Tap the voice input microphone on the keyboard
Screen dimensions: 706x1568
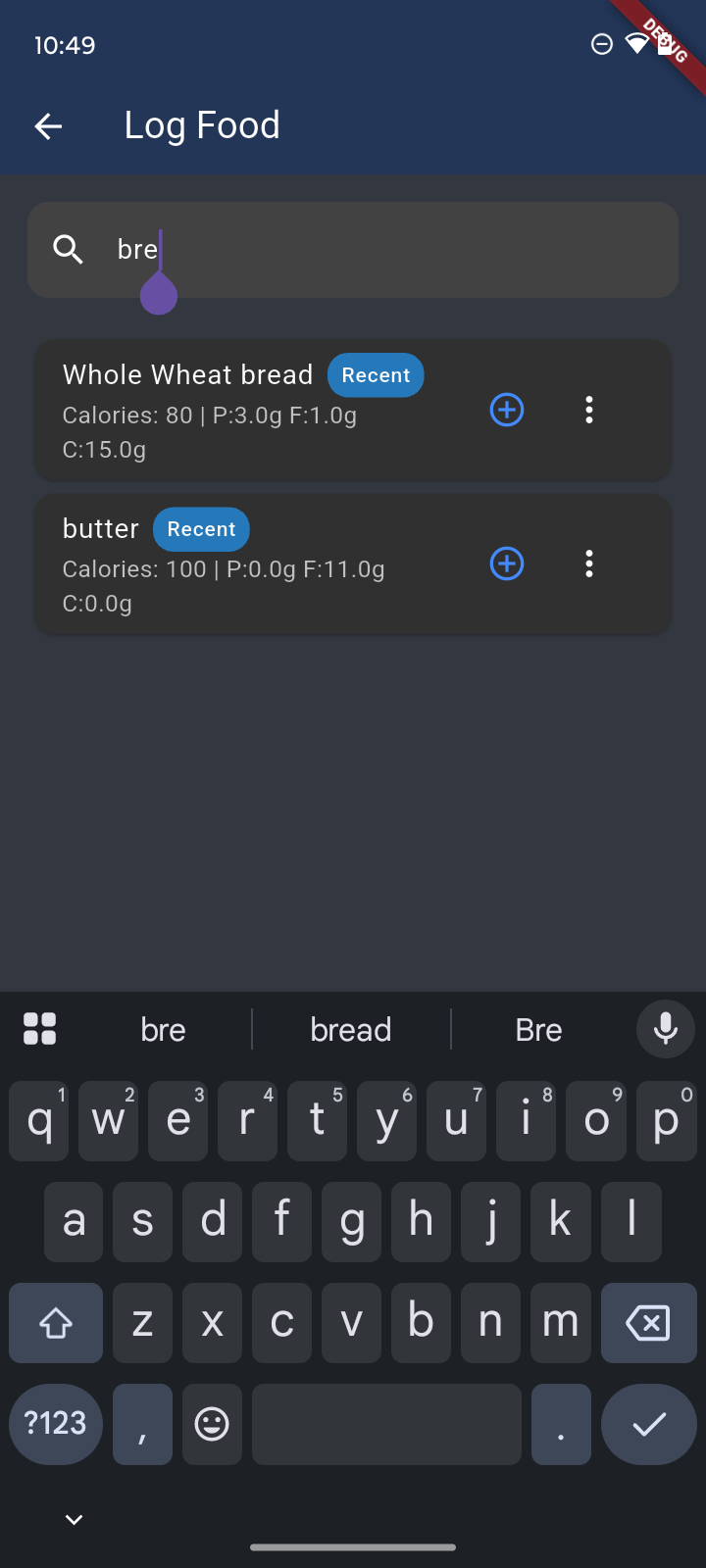coord(666,1029)
